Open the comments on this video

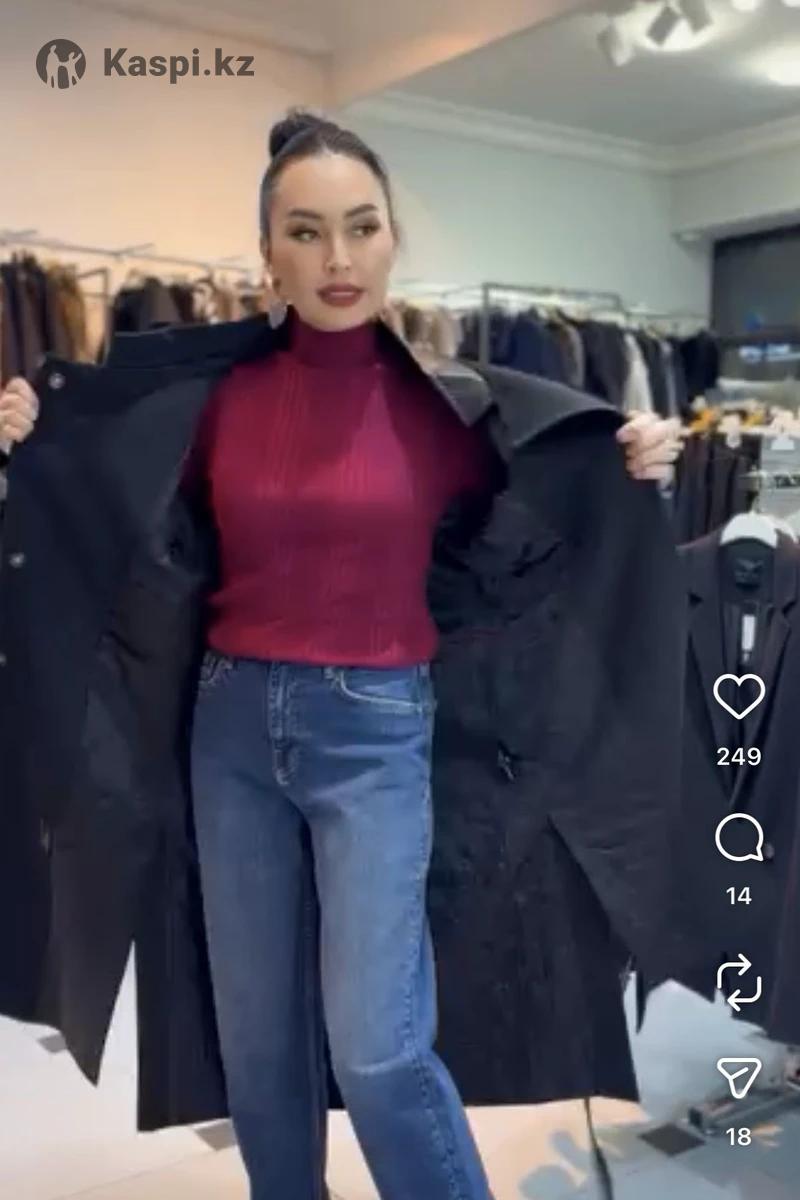(739, 838)
